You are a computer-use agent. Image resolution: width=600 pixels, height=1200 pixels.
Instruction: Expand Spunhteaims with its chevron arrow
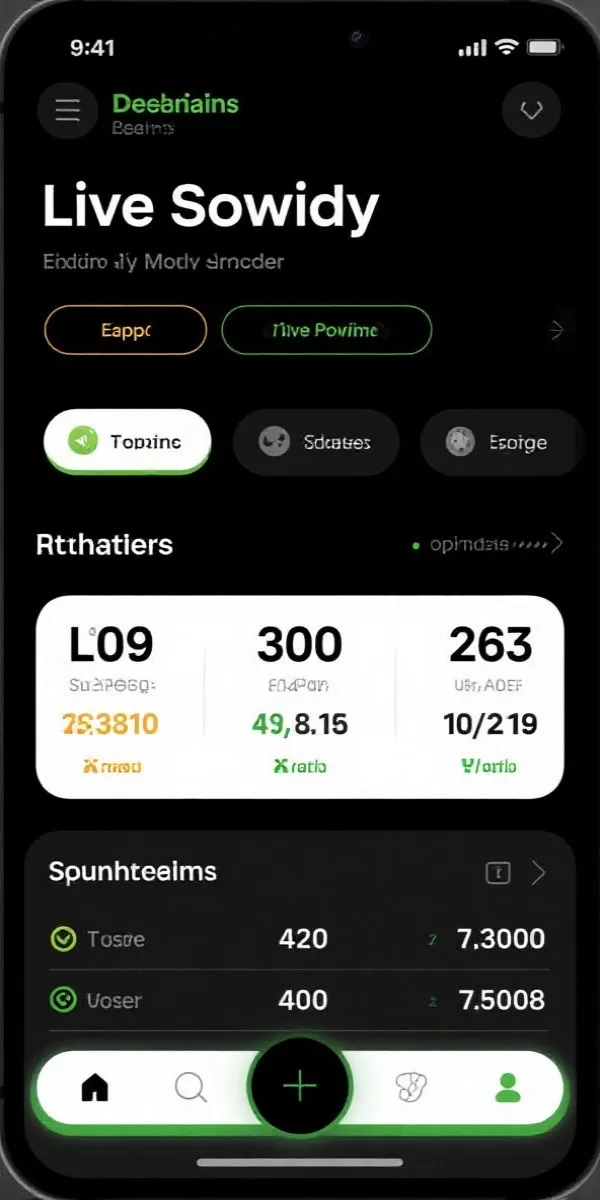pyautogui.click(x=538, y=873)
